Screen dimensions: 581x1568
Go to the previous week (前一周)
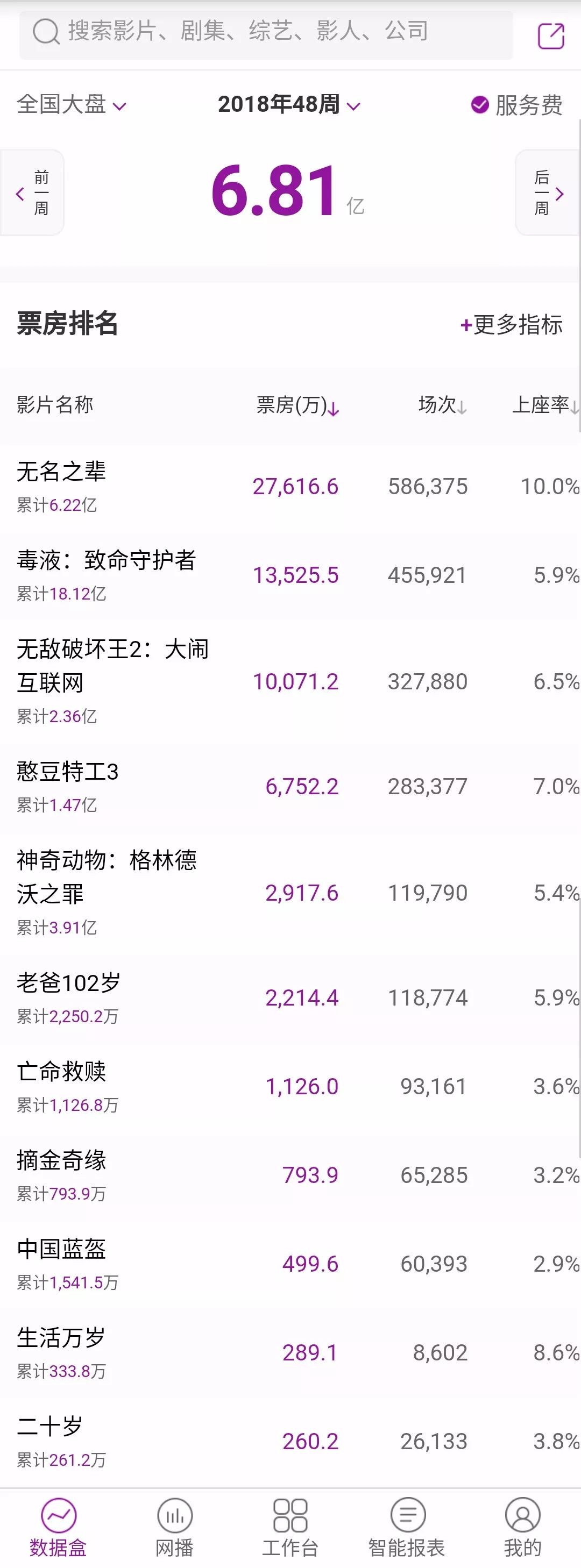coord(32,193)
